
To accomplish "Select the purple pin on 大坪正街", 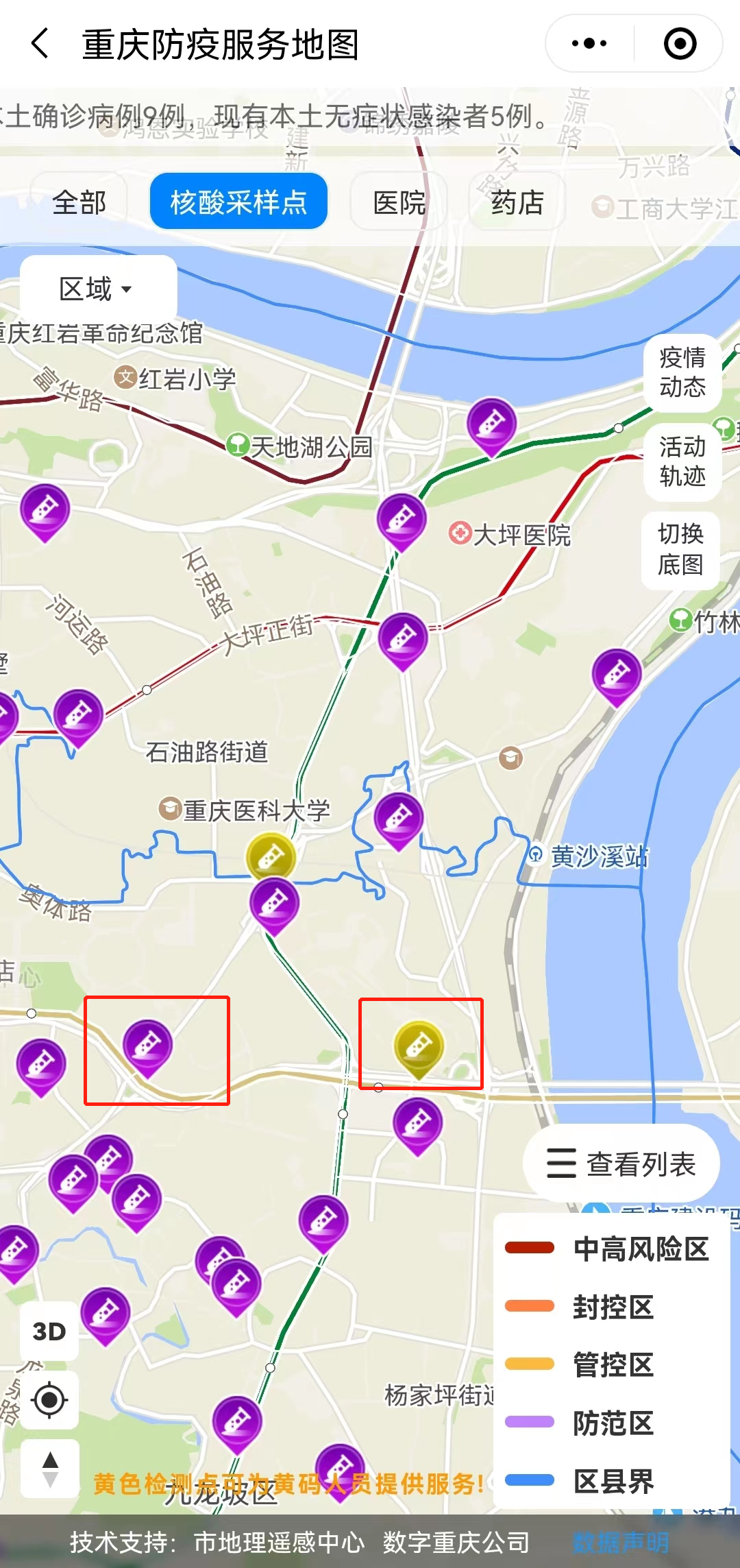I will pos(403,638).
